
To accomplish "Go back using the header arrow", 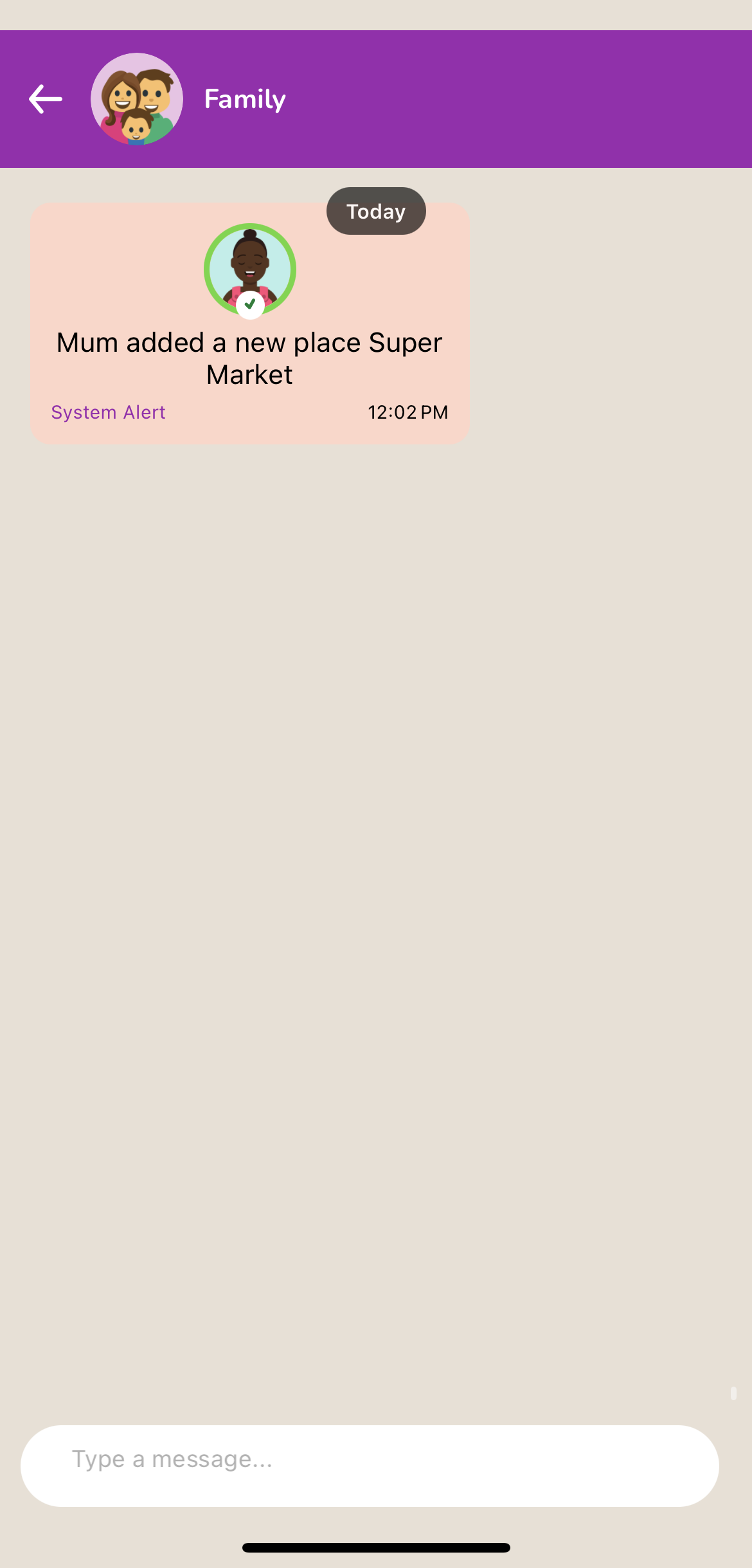I will click(46, 99).
